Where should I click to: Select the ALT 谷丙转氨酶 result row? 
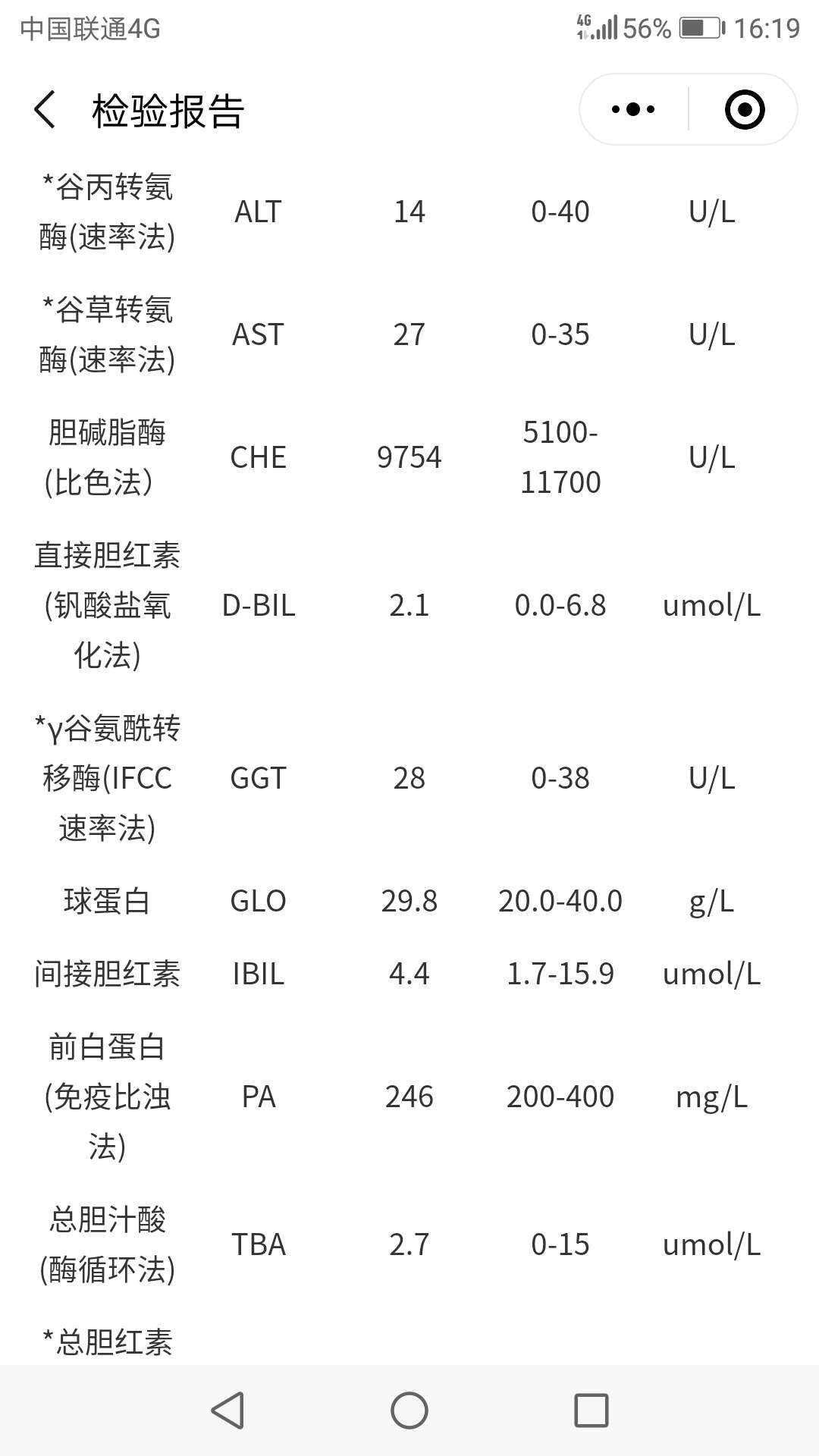pos(409,212)
